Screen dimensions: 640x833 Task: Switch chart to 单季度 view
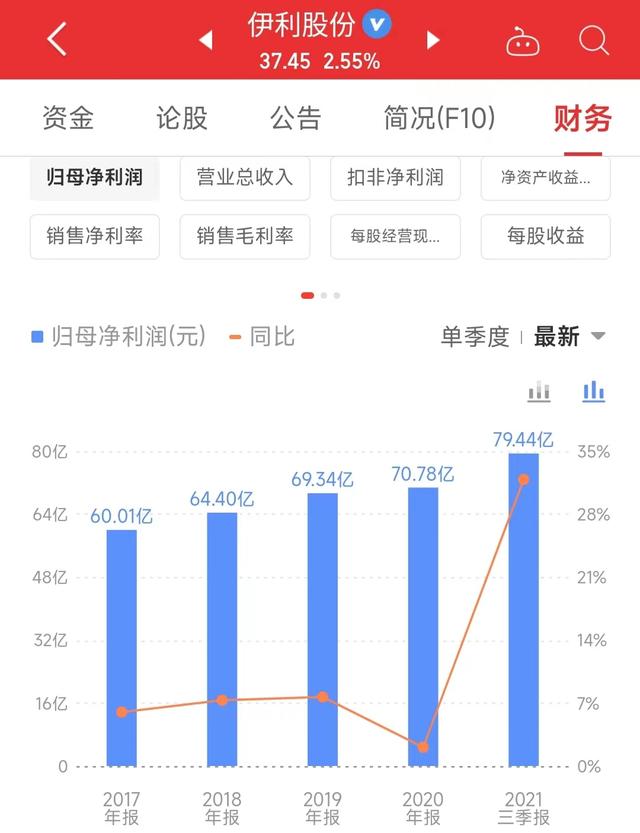(x=475, y=337)
